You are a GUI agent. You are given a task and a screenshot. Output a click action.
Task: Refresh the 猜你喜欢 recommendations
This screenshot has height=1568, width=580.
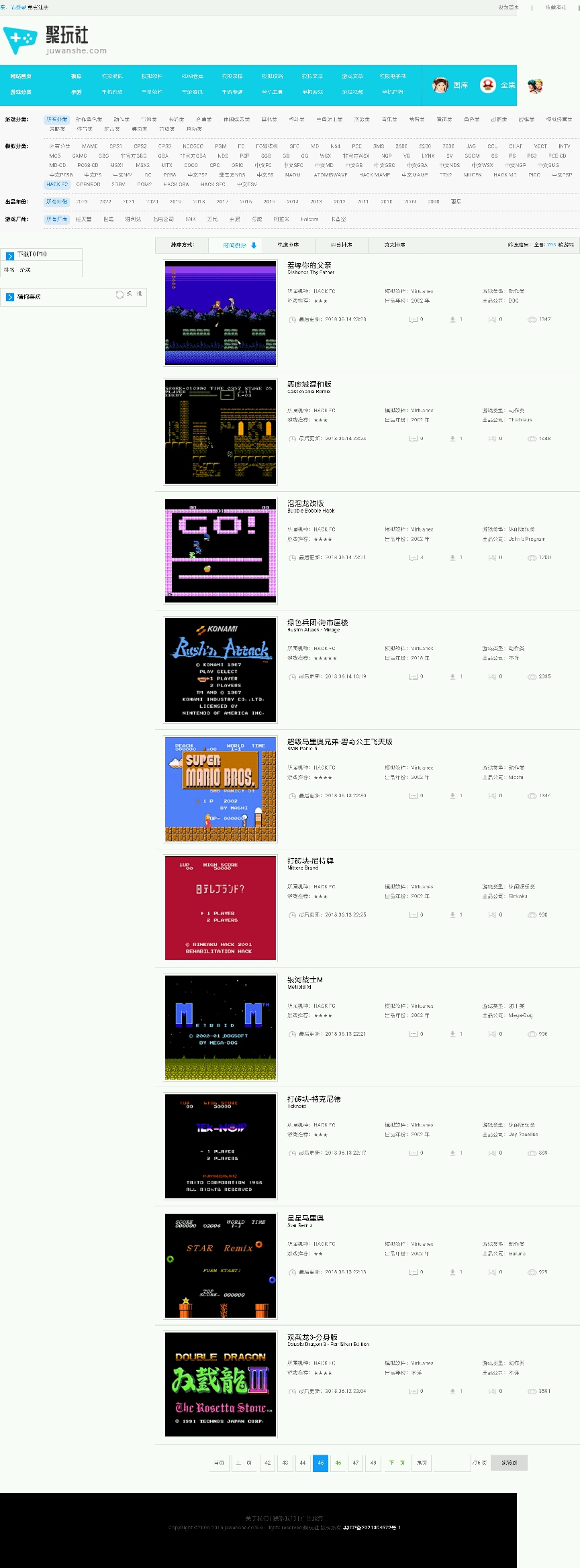click(130, 295)
